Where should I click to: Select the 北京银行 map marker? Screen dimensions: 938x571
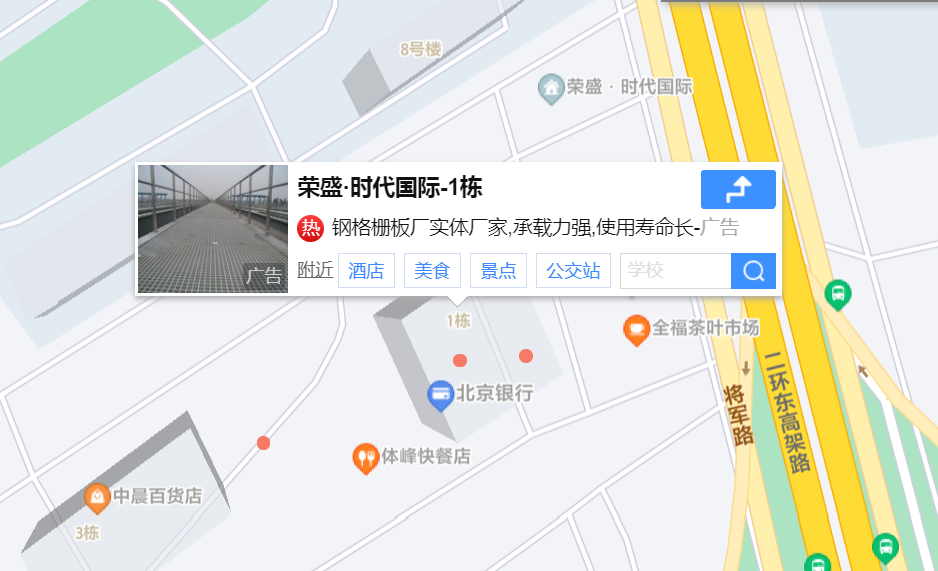(440, 394)
